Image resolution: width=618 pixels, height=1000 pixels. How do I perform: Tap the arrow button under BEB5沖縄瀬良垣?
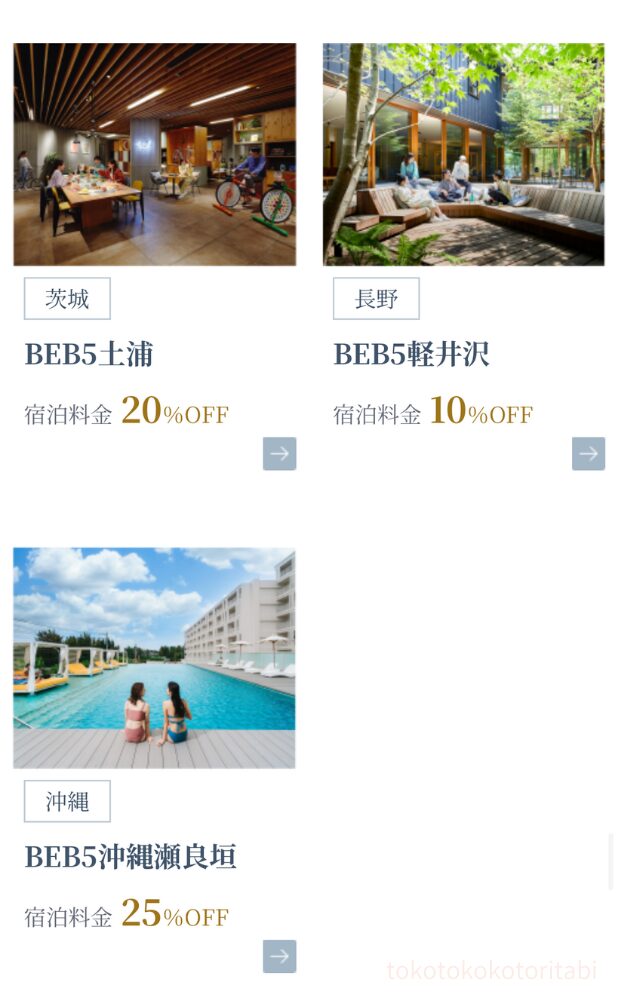click(280, 956)
